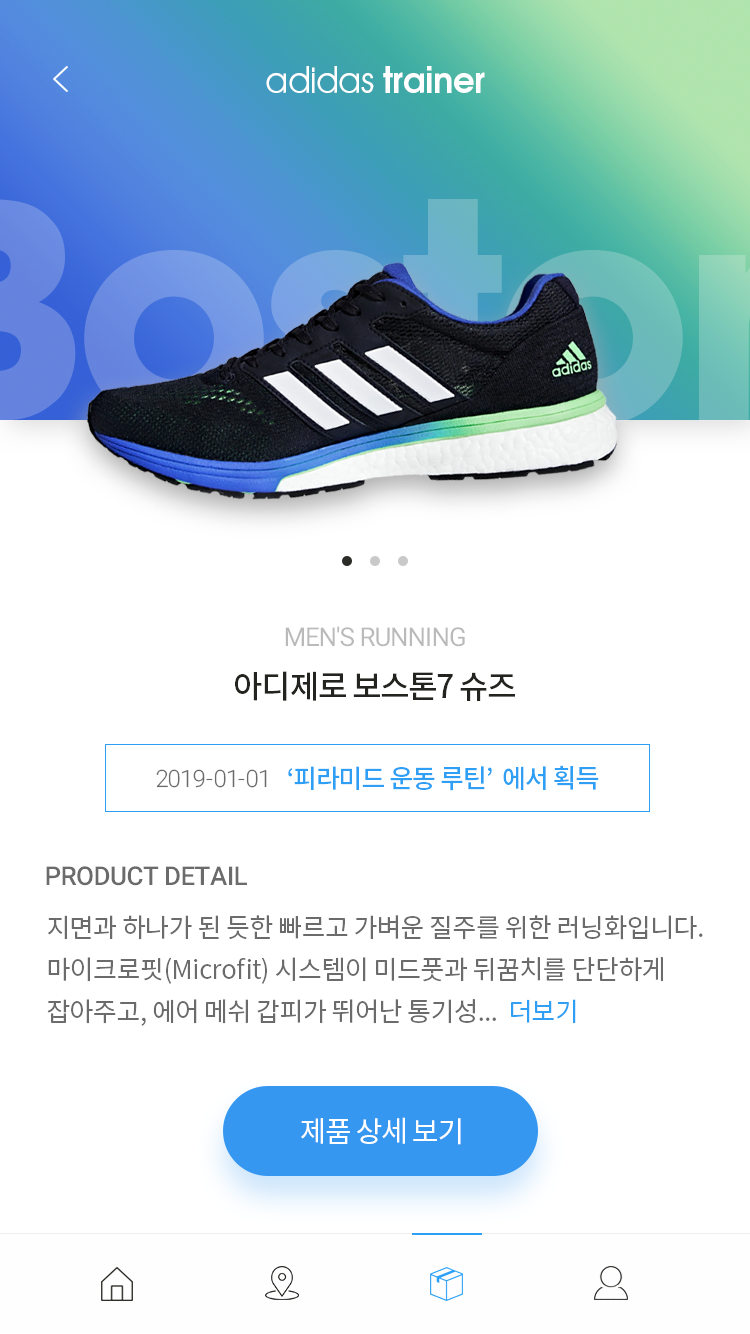The image size is (750, 1334).
Task: Open the profile tab
Action: pos(610,1283)
